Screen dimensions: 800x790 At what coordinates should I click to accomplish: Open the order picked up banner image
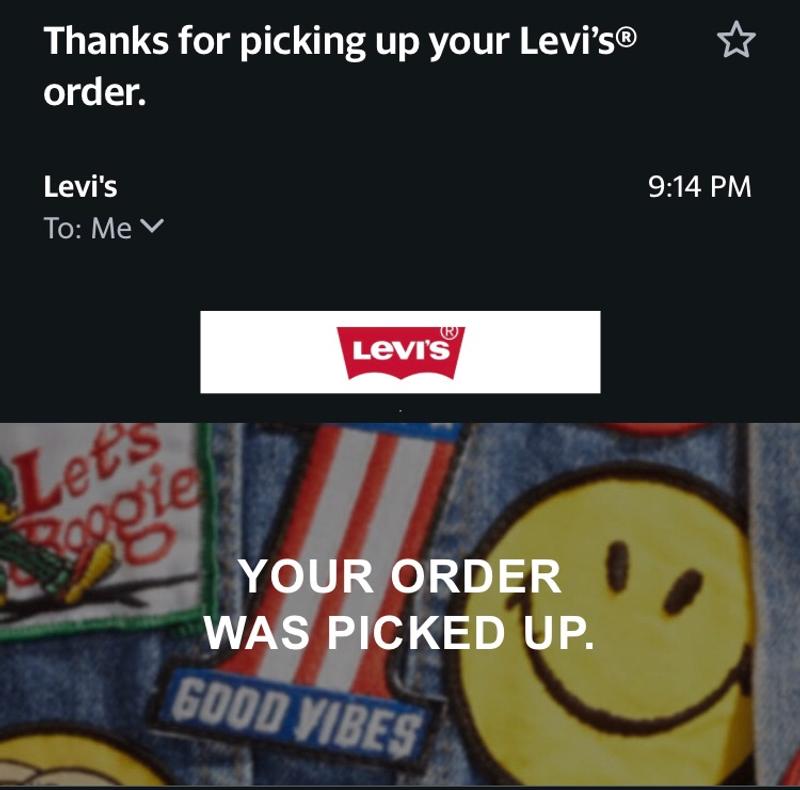tap(400, 604)
